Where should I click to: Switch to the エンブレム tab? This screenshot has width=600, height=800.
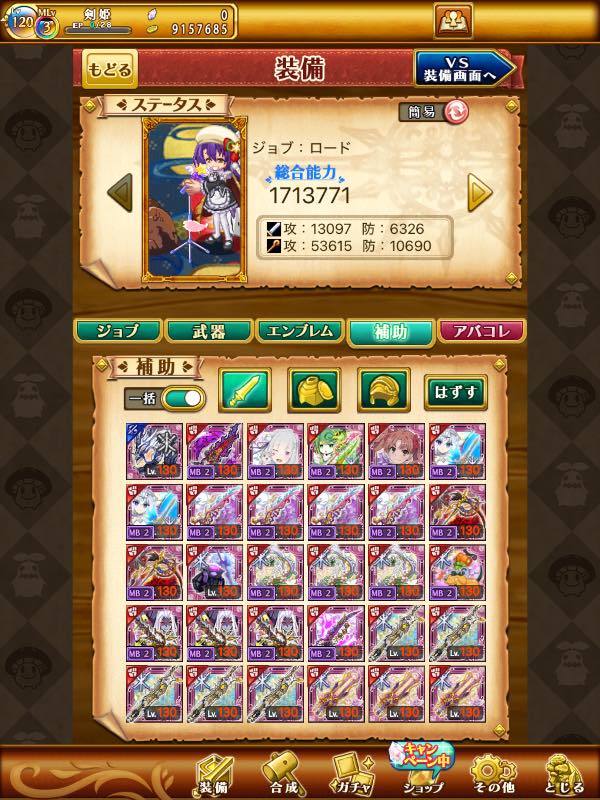[298, 332]
